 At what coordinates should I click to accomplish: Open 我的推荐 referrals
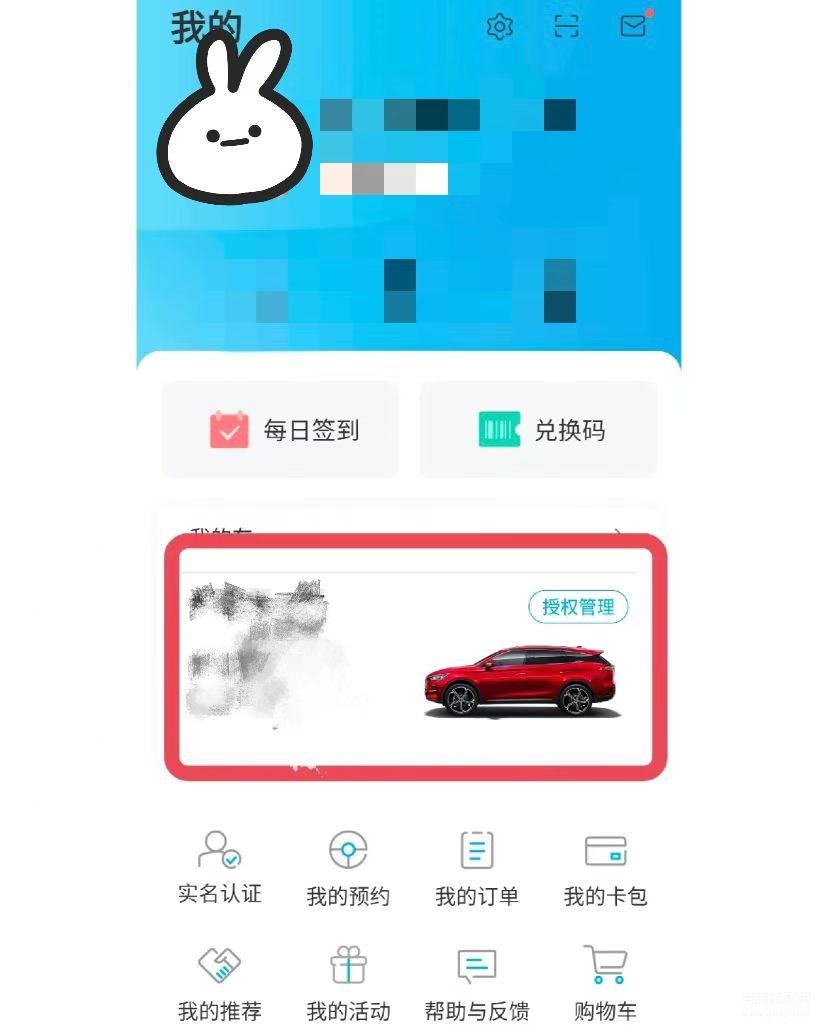click(x=219, y=983)
